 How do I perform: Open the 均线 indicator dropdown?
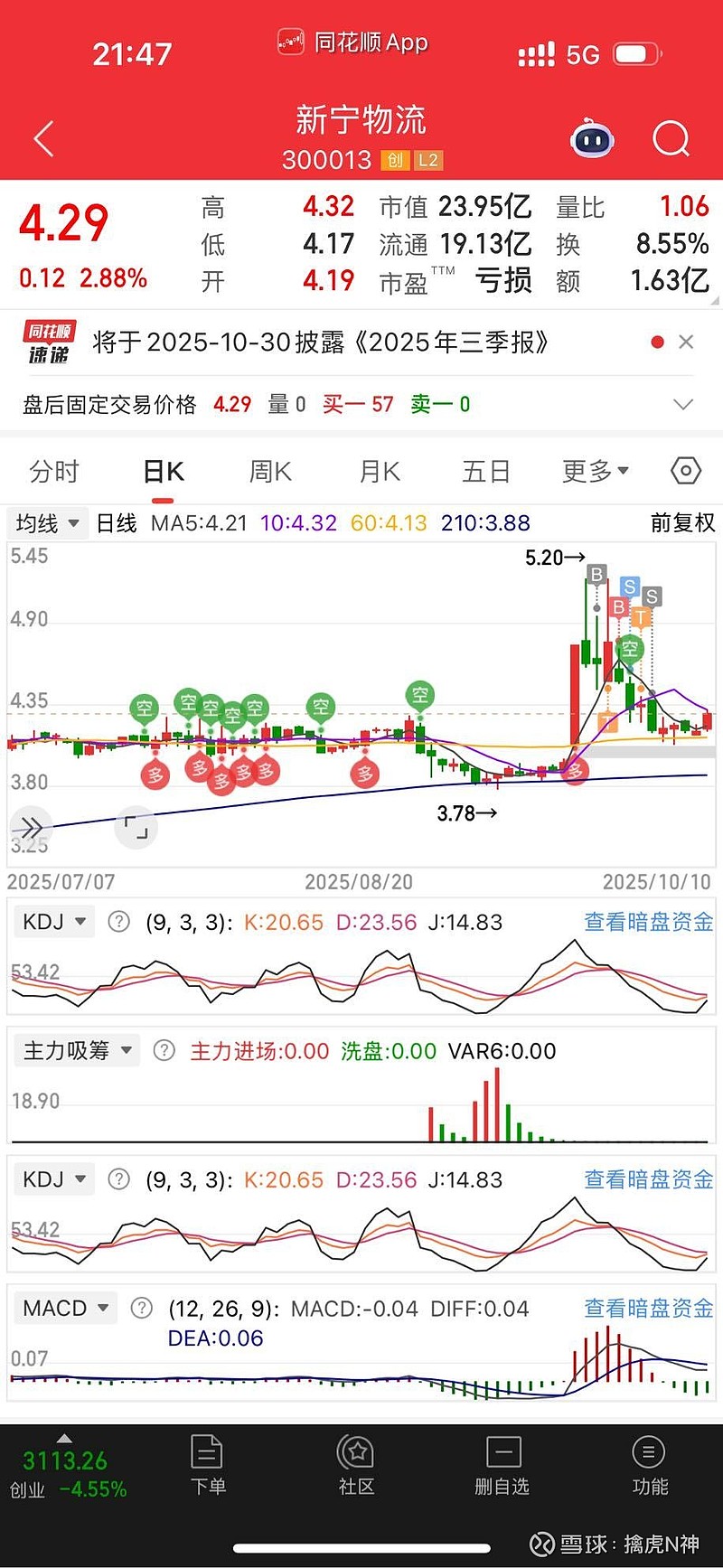pos(48,523)
